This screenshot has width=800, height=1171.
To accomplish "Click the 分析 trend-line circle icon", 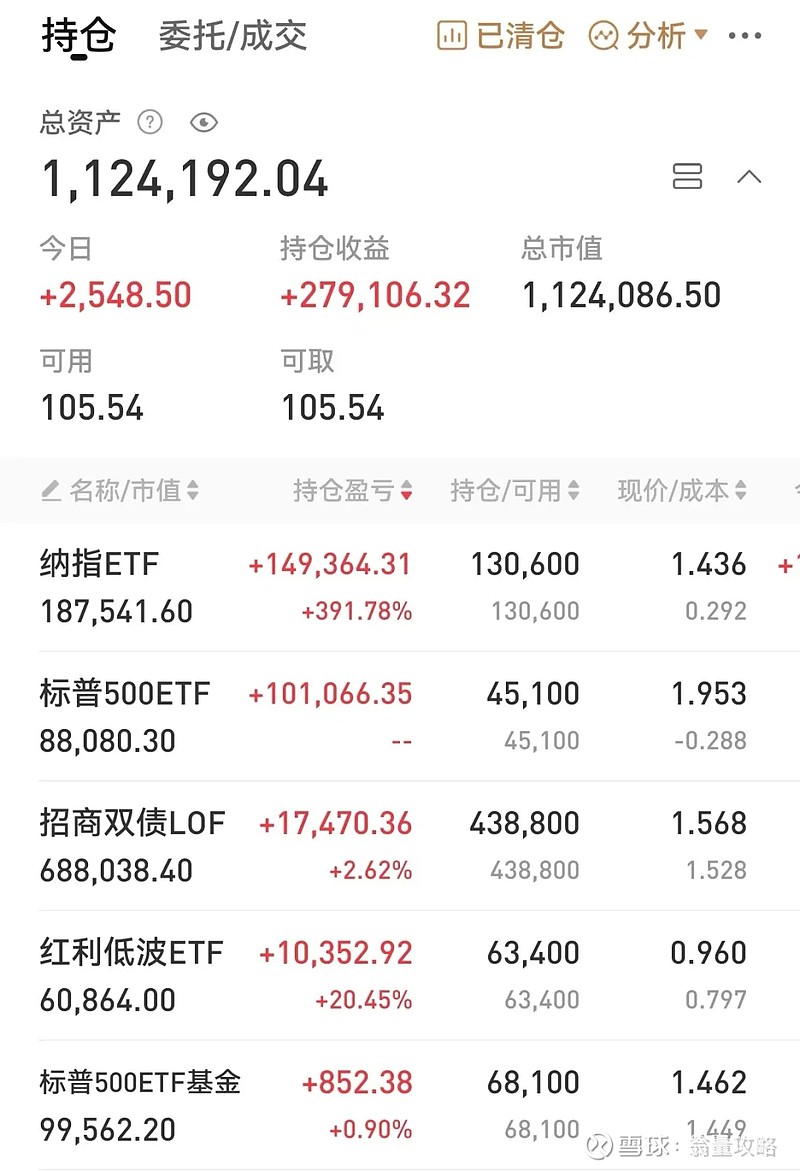I will point(605,35).
